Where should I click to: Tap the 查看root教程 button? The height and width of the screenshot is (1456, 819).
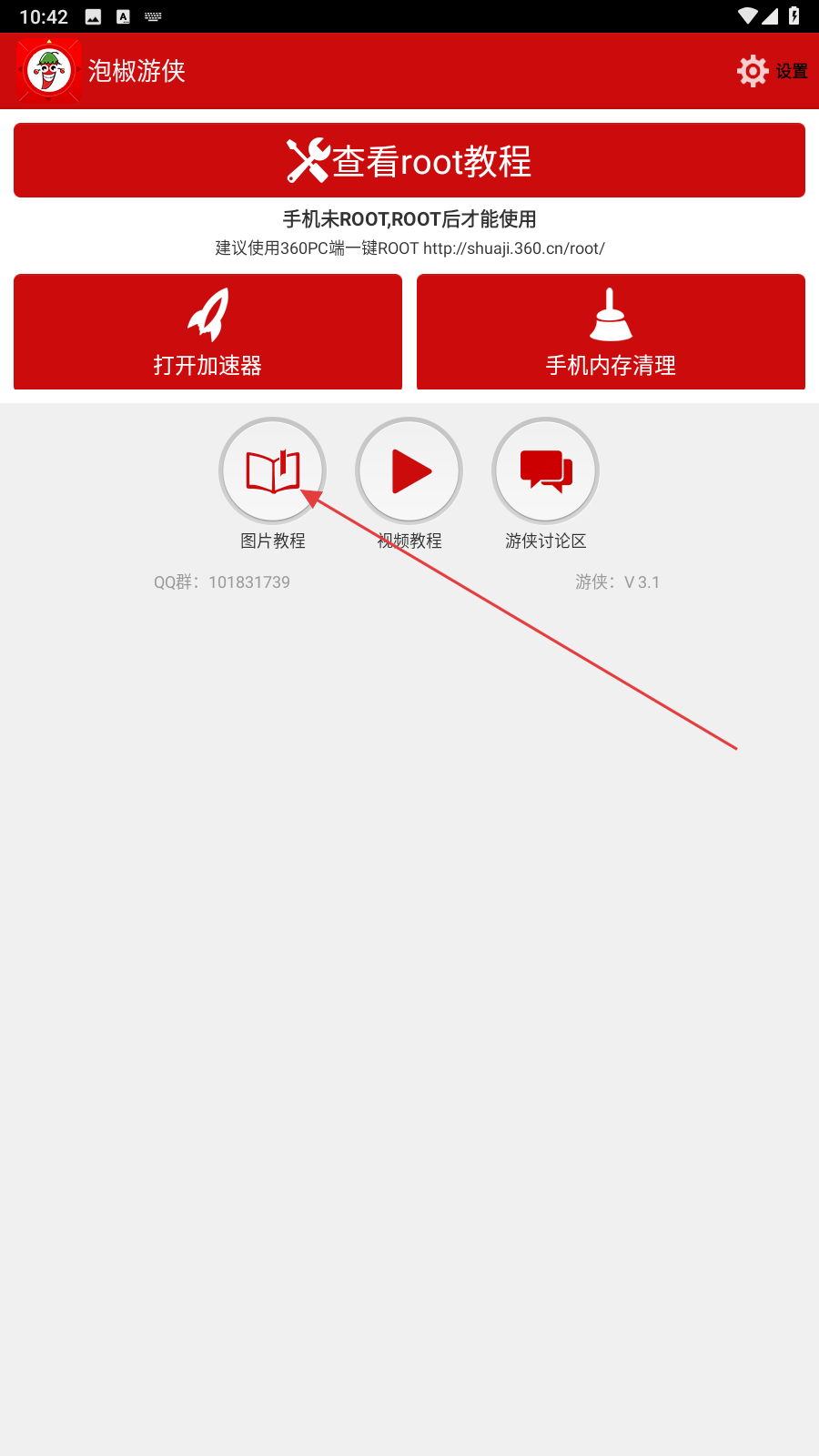pyautogui.click(x=409, y=160)
